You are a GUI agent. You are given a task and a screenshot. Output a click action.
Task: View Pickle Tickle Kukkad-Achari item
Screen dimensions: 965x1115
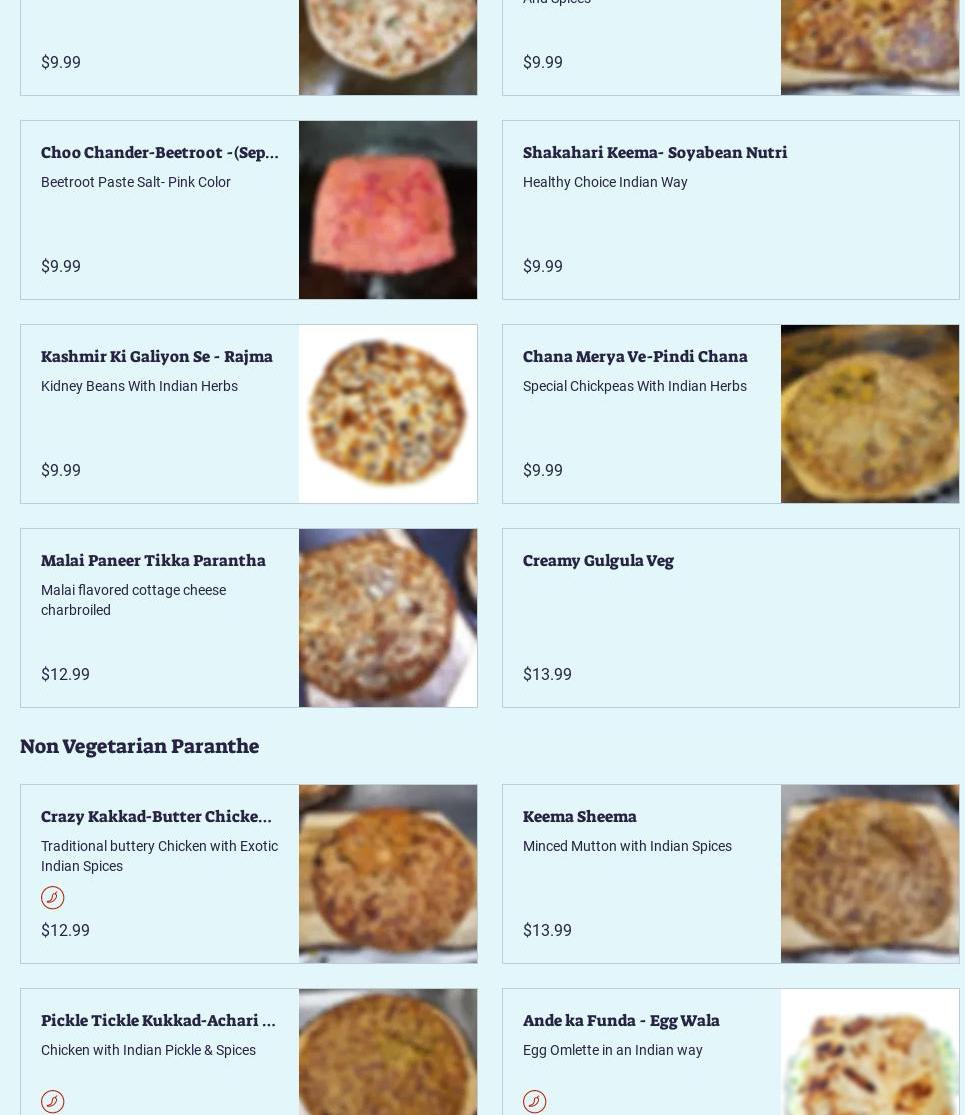(158, 1021)
